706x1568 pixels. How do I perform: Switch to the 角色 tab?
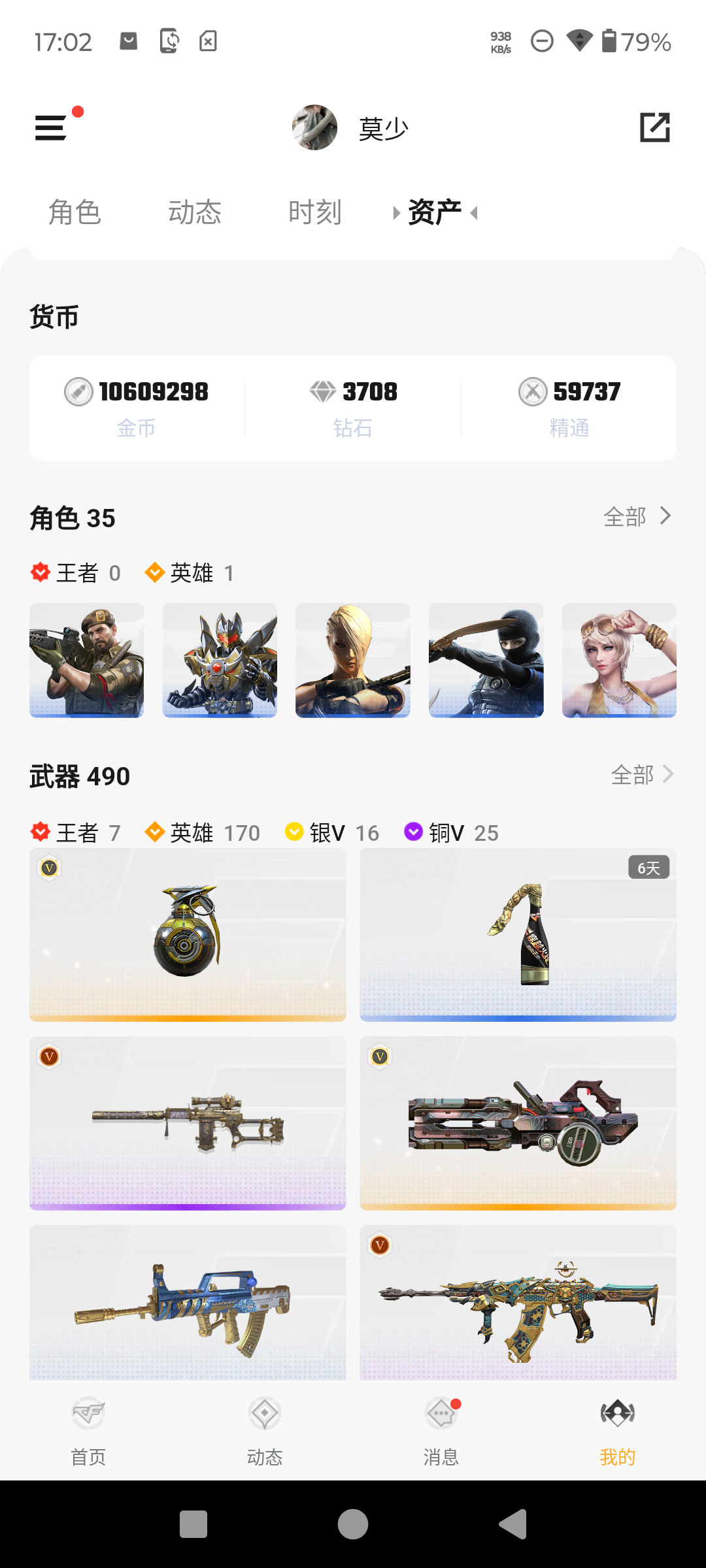75,212
